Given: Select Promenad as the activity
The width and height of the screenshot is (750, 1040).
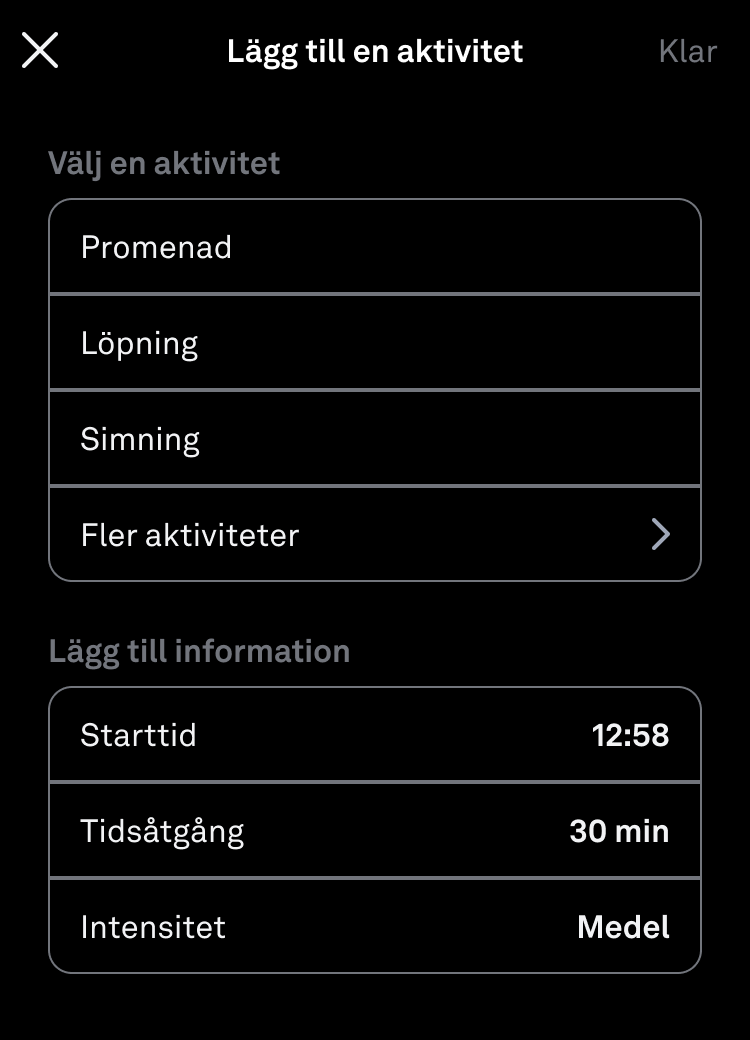Looking at the screenshot, I should pos(374,247).
